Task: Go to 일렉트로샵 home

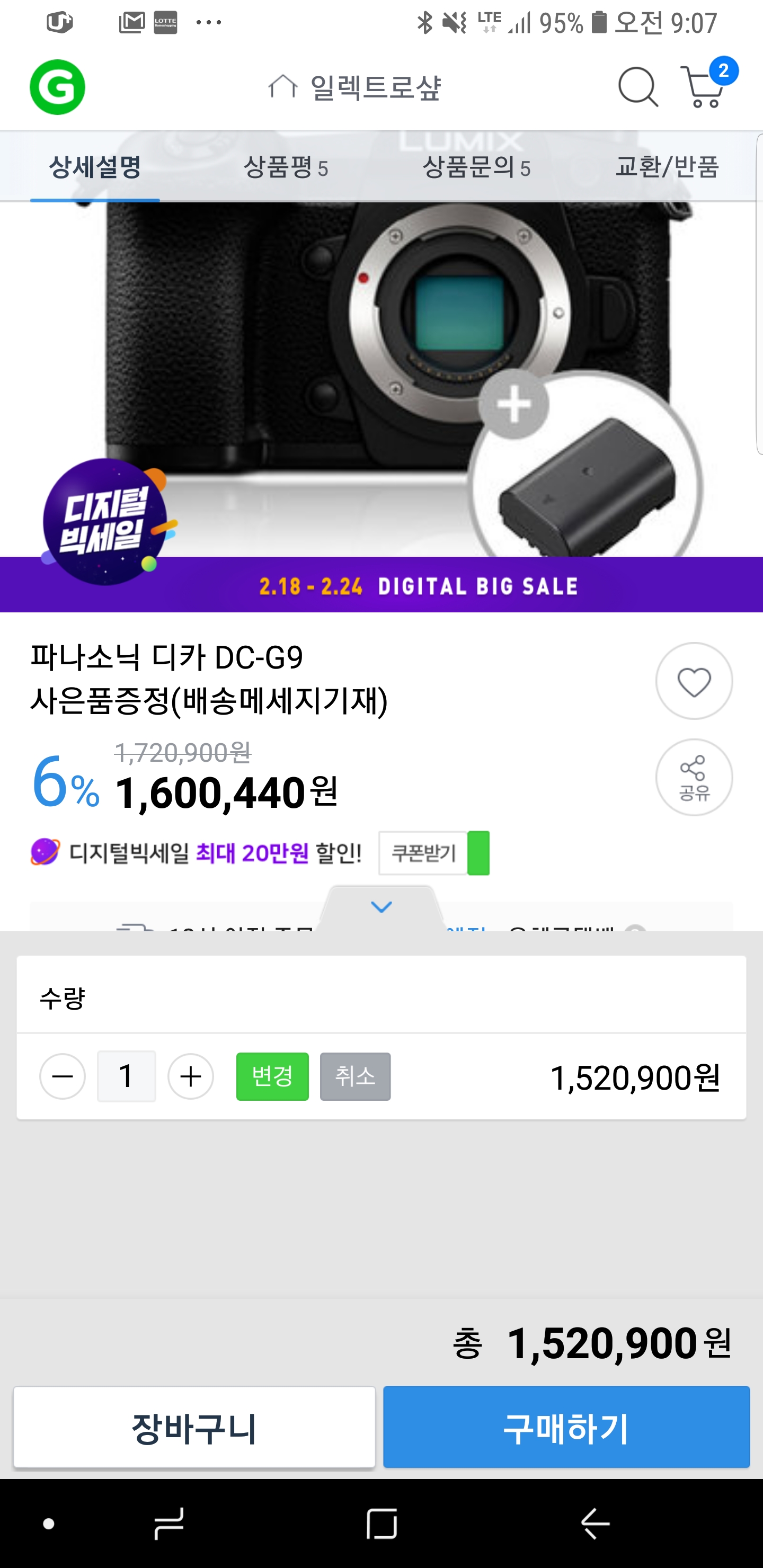Action: tap(355, 87)
